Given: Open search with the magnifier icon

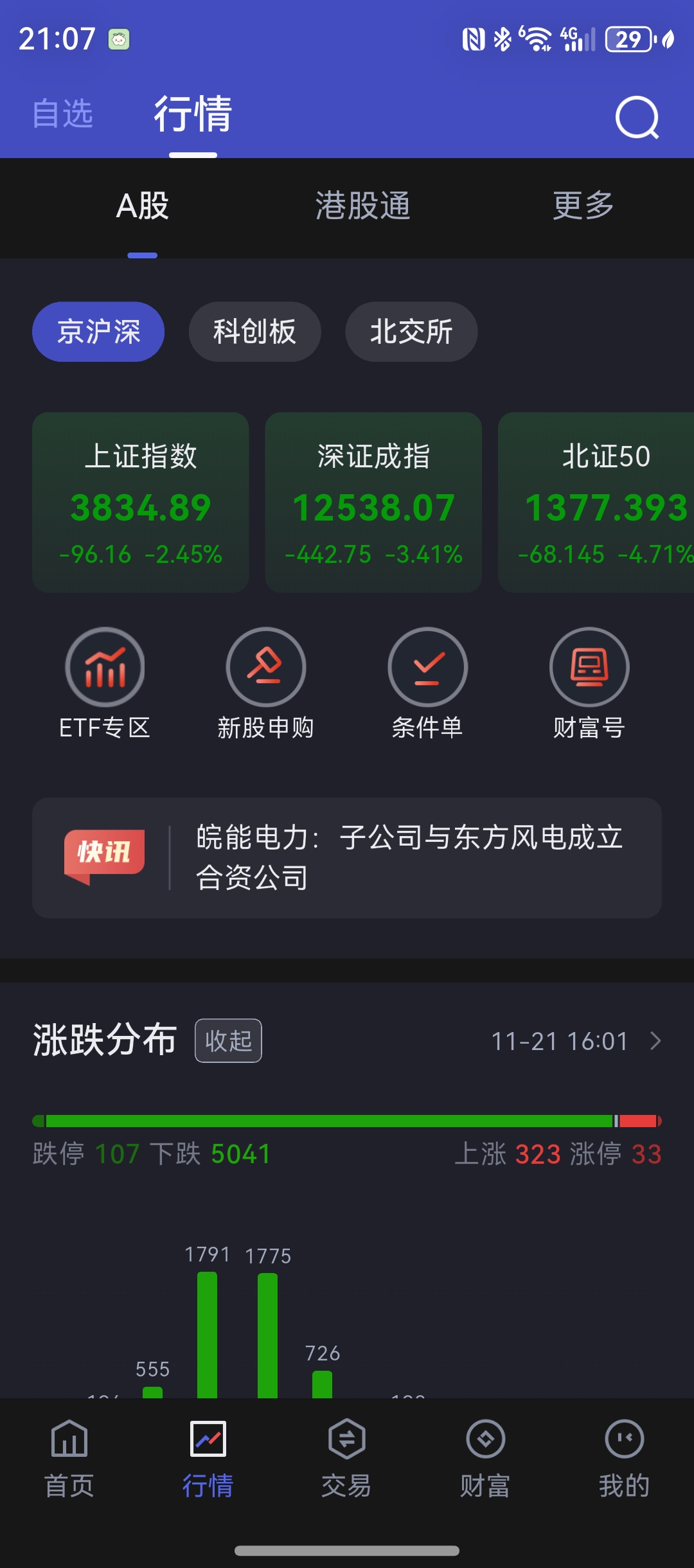Looking at the screenshot, I should tap(636, 117).
